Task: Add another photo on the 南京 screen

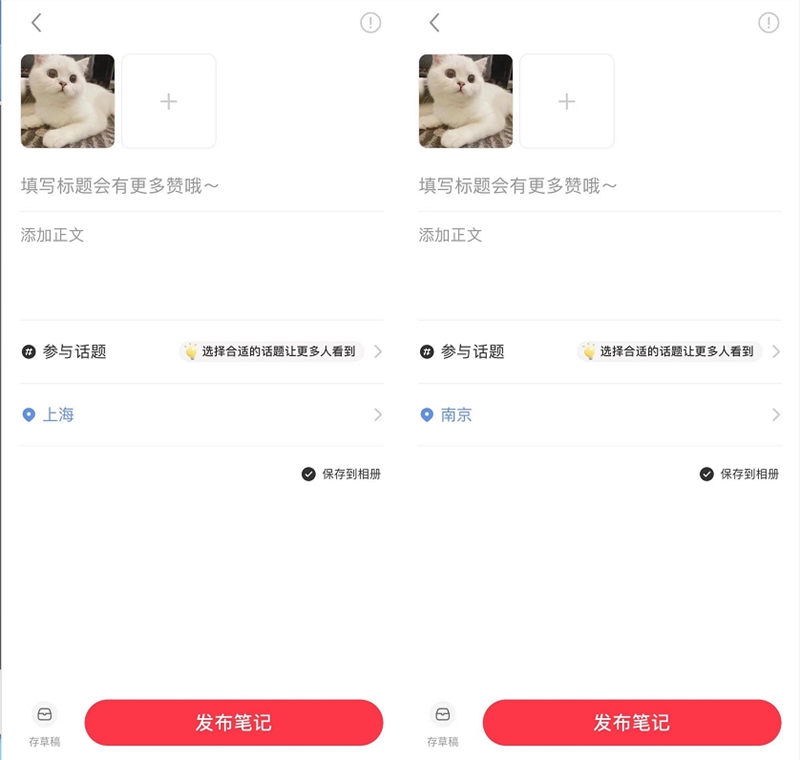Action: point(566,101)
